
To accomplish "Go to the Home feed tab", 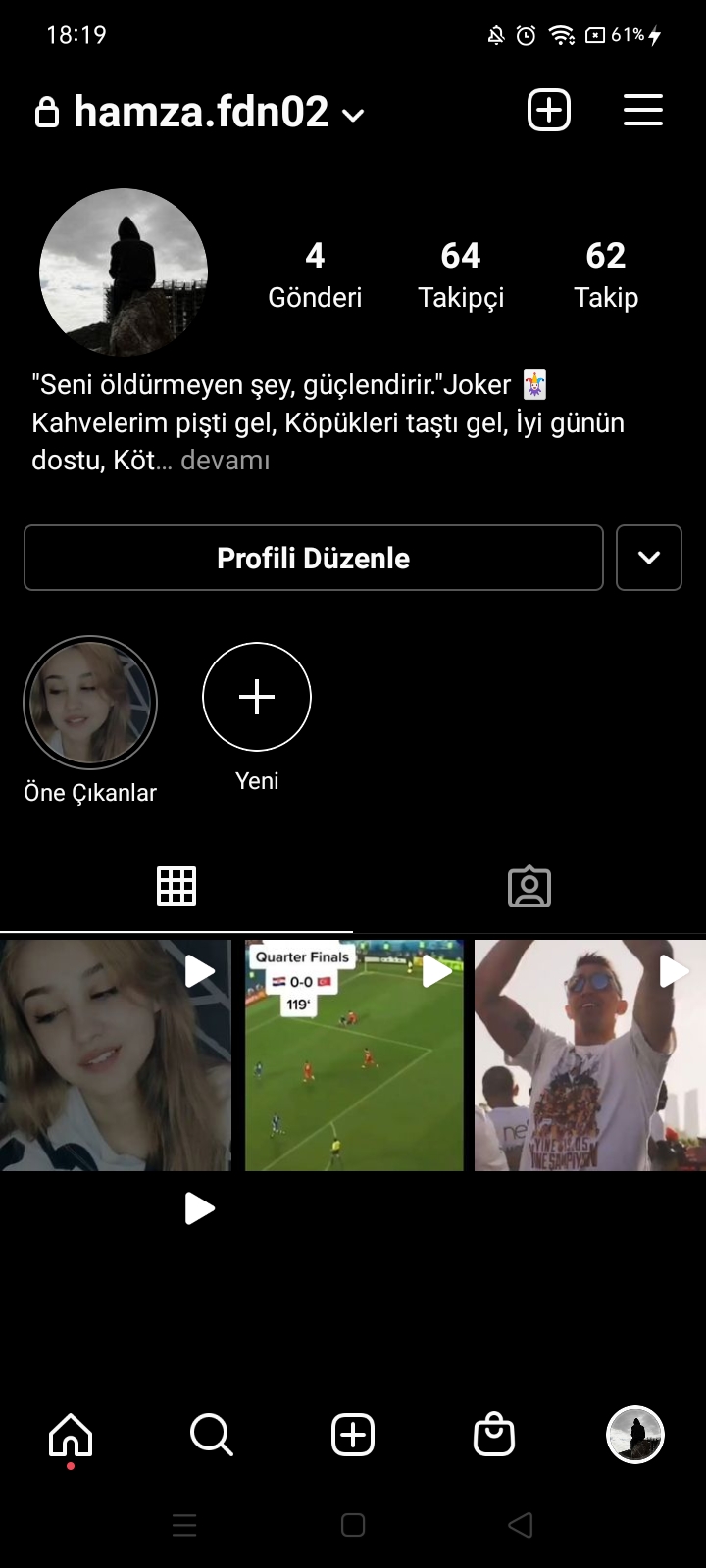I will pos(71,1436).
